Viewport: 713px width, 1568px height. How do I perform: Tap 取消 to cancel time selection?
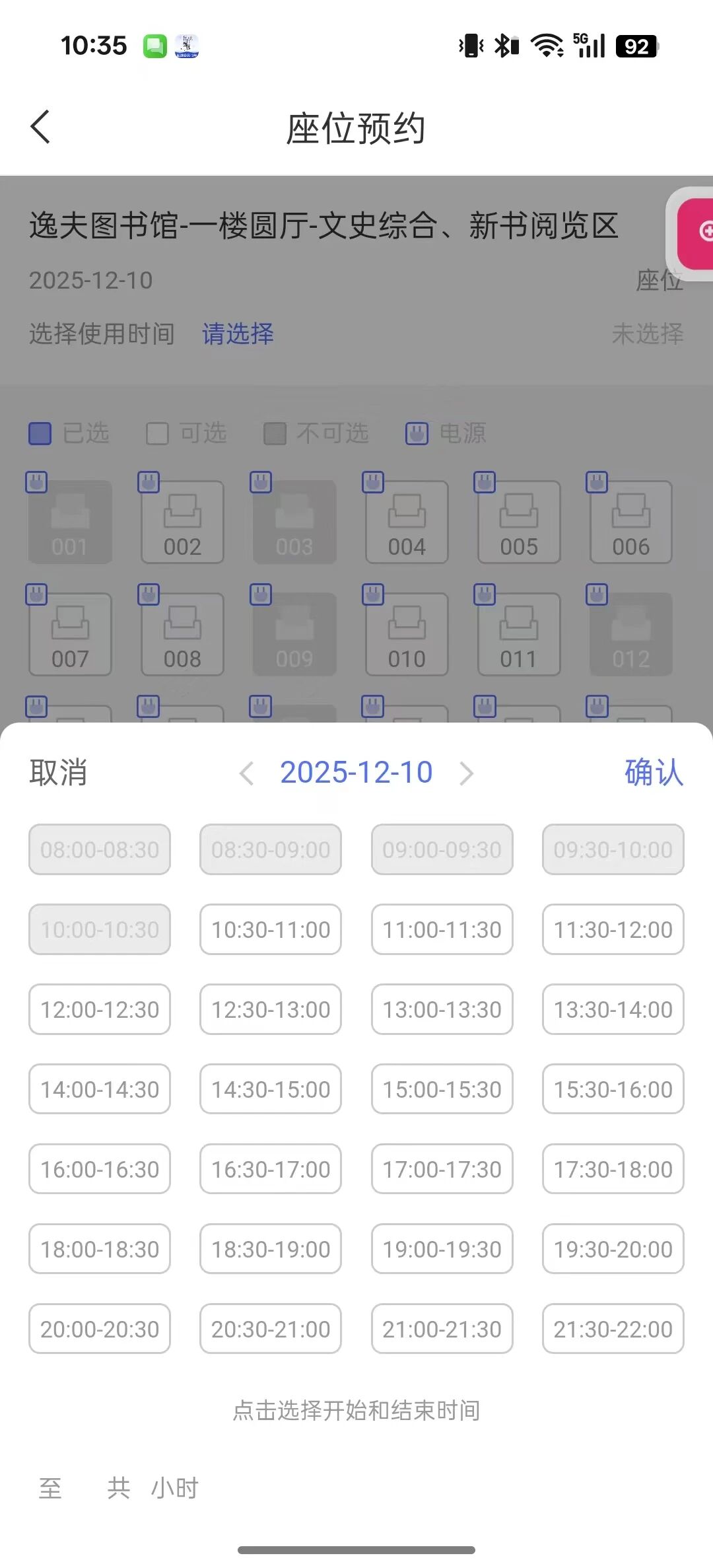click(x=58, y=772)
